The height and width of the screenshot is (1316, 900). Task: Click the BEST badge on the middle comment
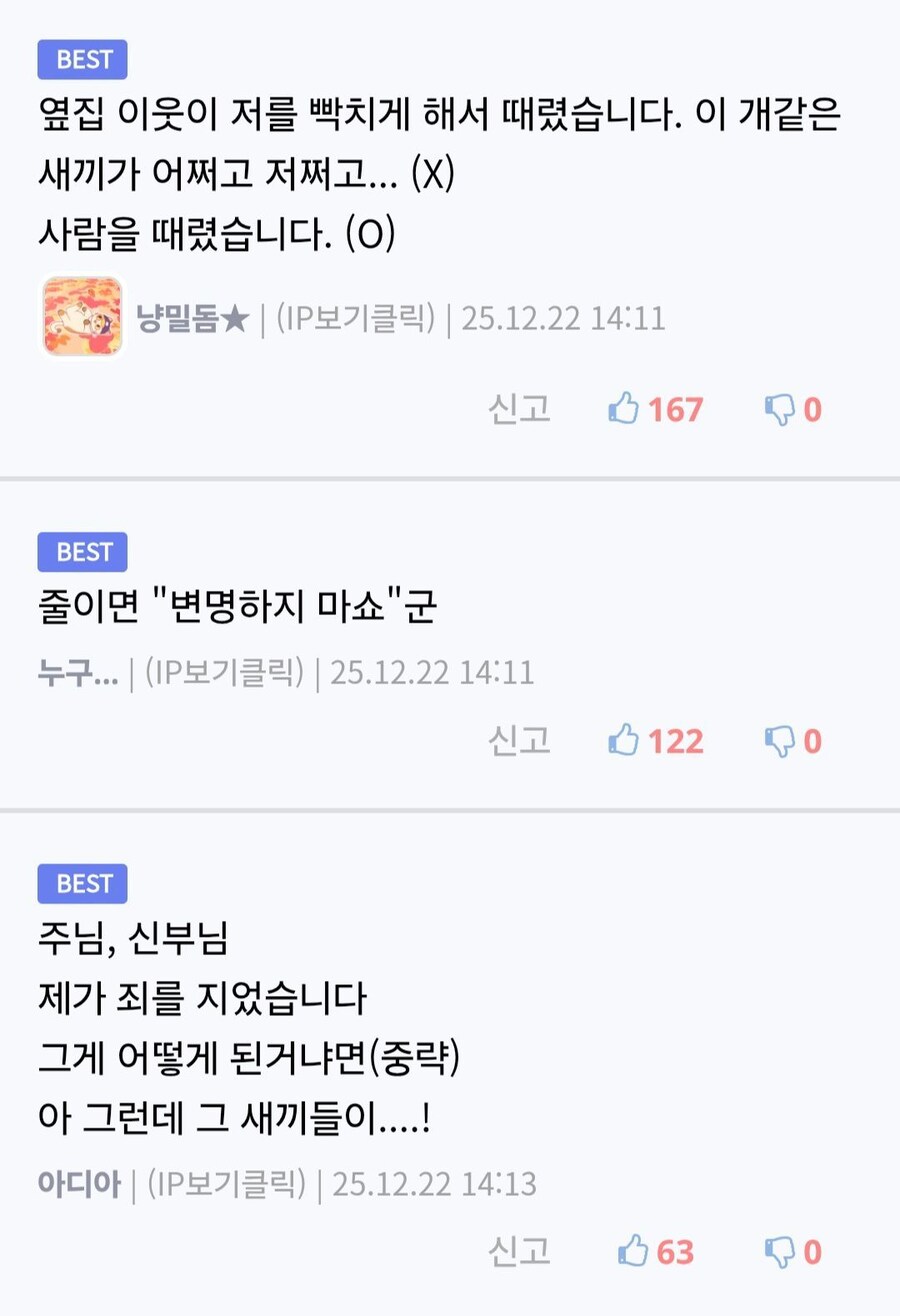click(x=82, y=552)
